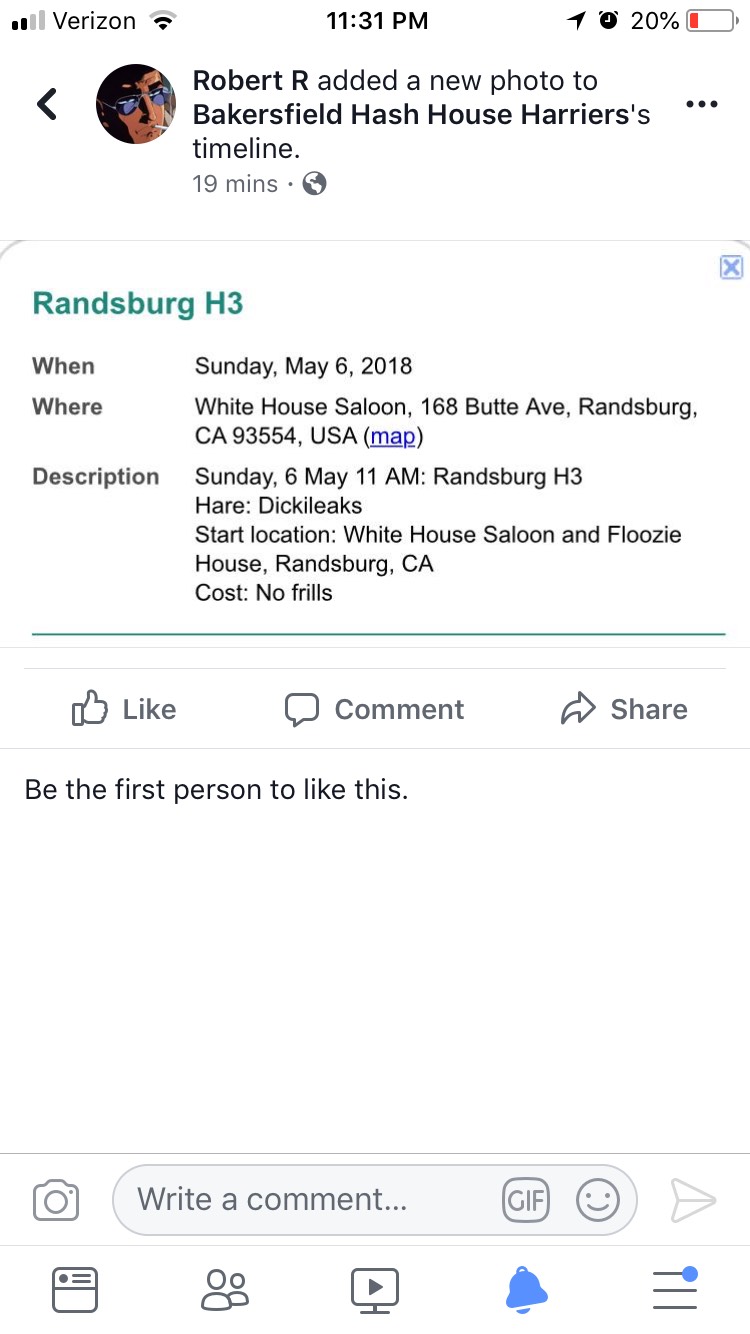Open the emoji sticker picker
The width and height of the screenshot is (750, 1334).
598,1200
